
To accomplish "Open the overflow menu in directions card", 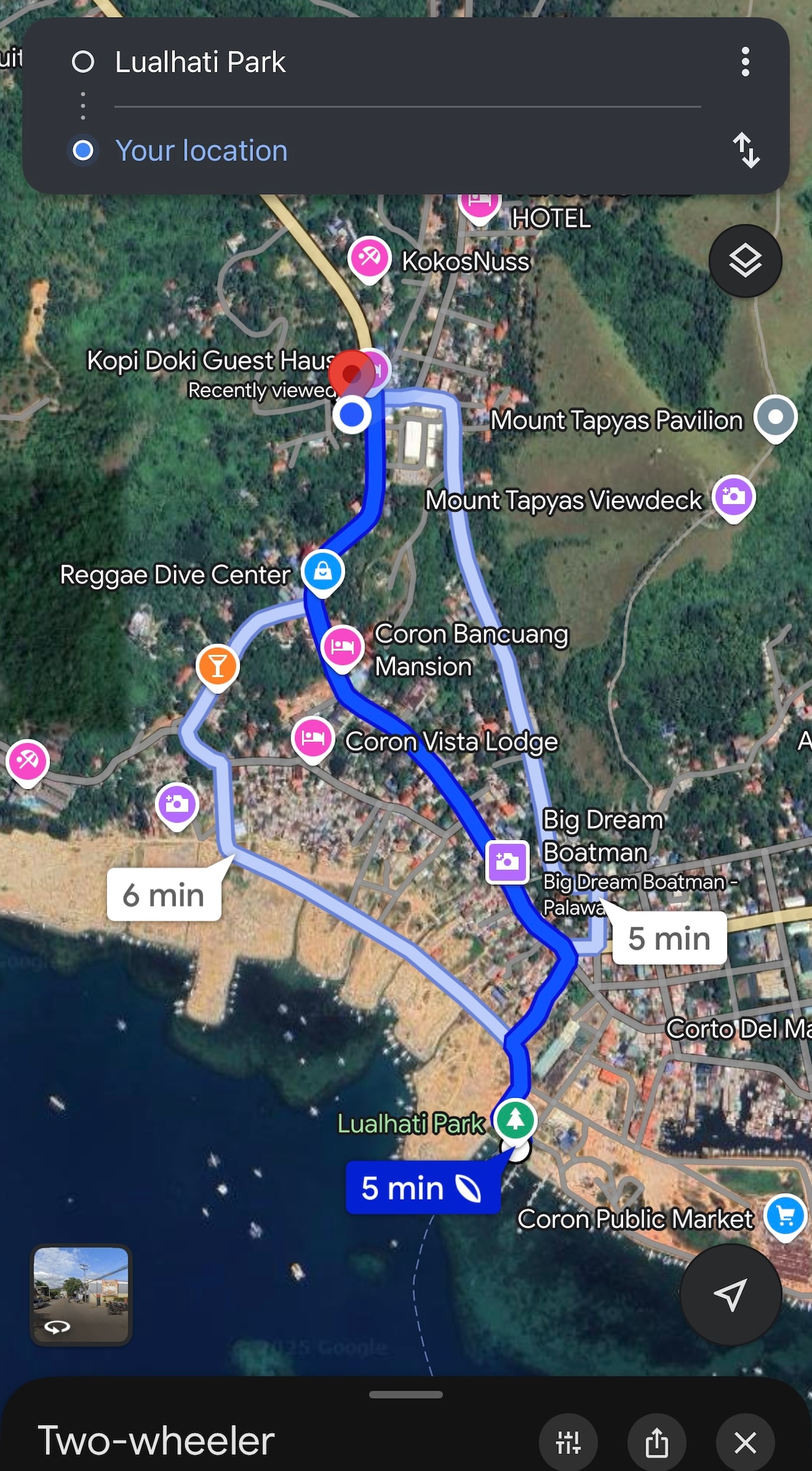I will (745, 62).
